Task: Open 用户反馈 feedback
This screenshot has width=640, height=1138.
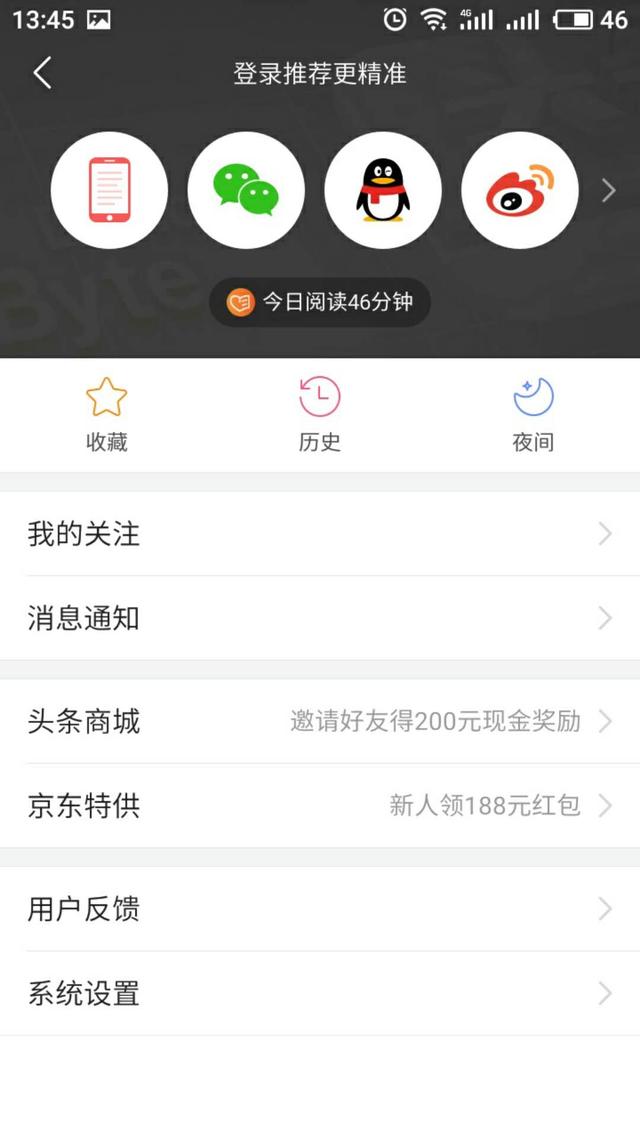Action: pyautogui.click(x=320, y=909)
